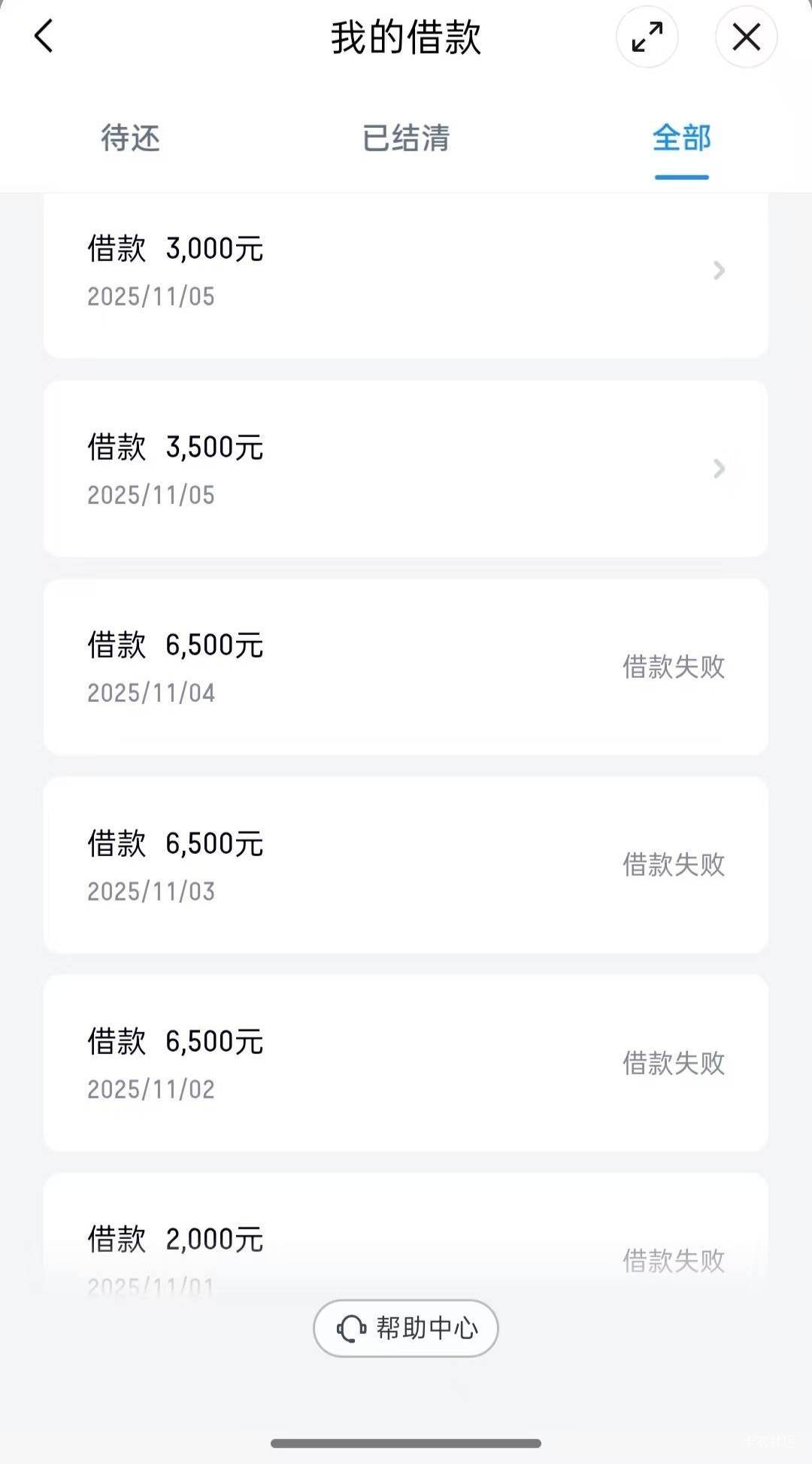Select the 全部 tab
Viewport: 812px width, 1464px height.
coord(681,138)
